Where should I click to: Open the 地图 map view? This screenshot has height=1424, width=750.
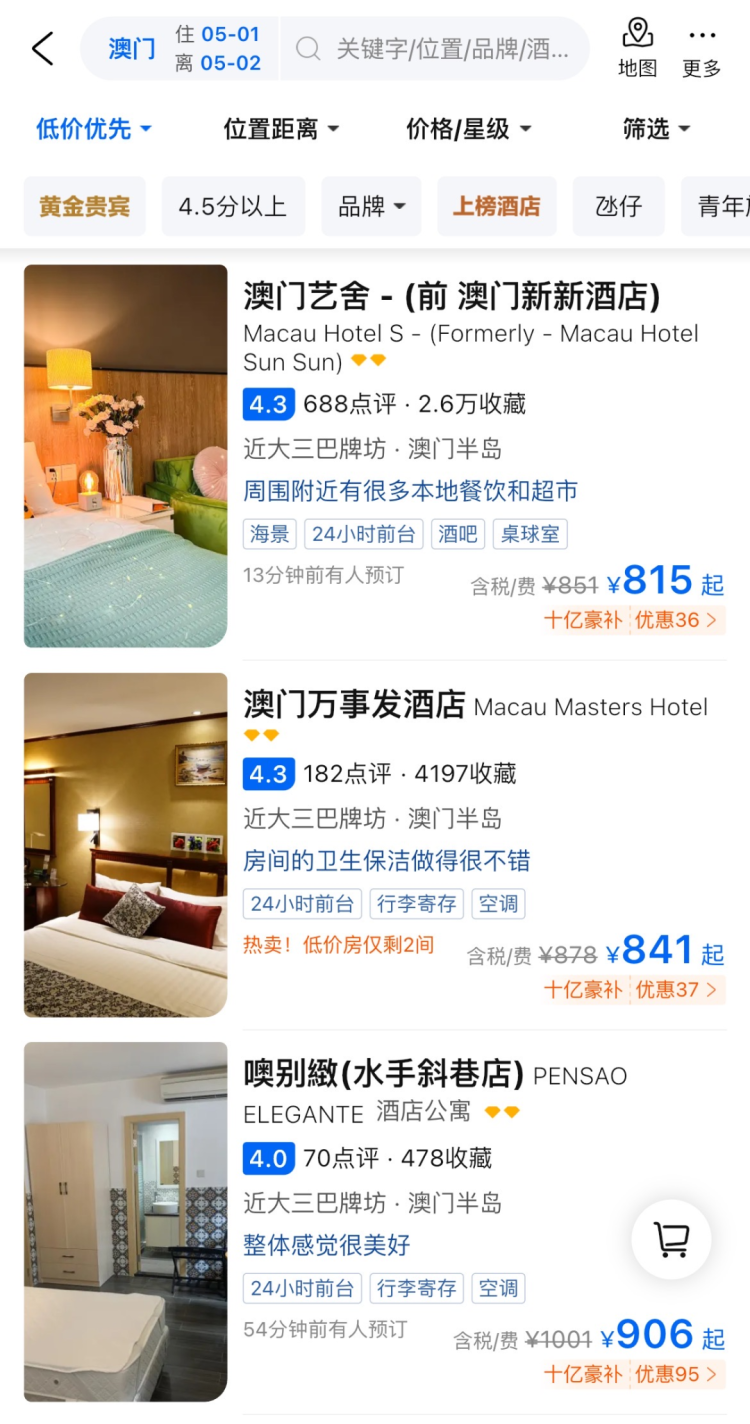tap(637, 48)
